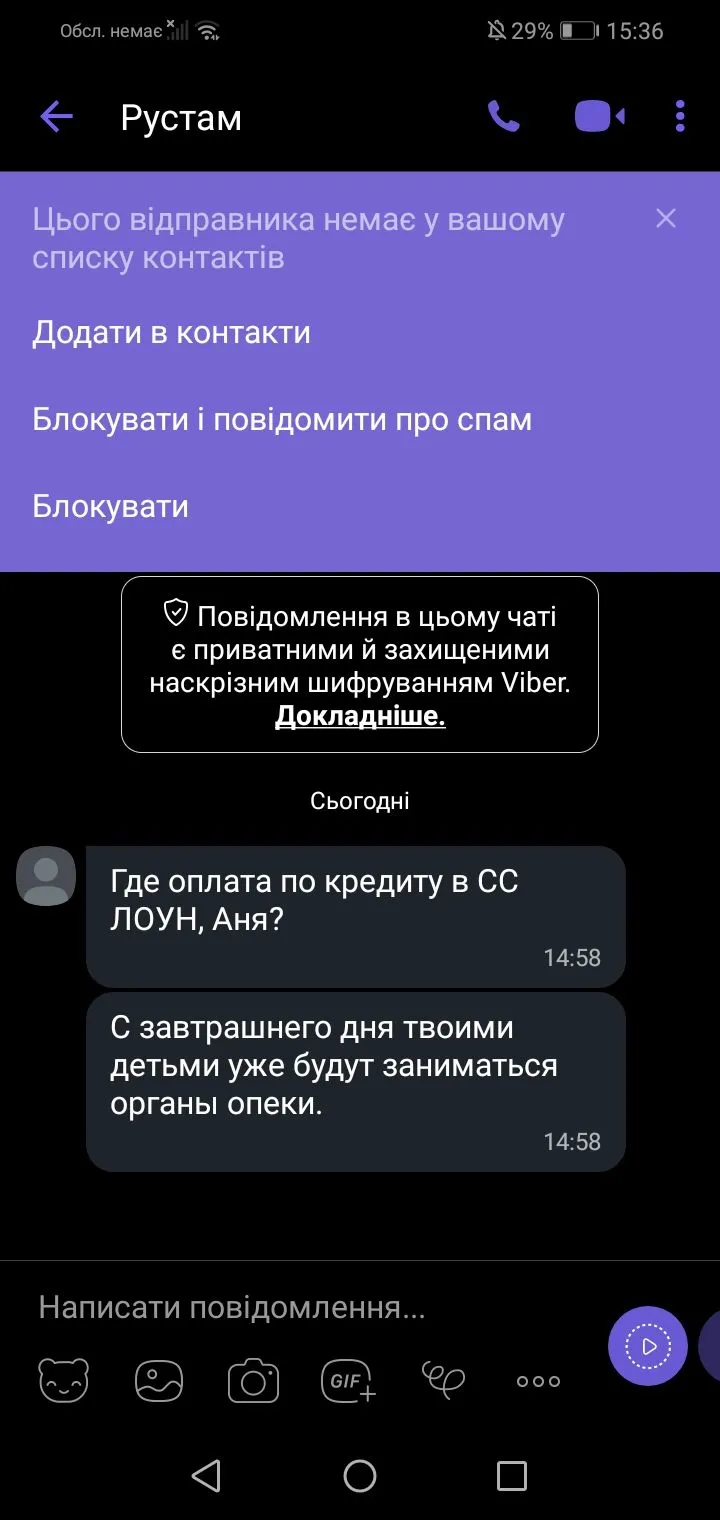Go back from Рустам chat

click(57, 117)
